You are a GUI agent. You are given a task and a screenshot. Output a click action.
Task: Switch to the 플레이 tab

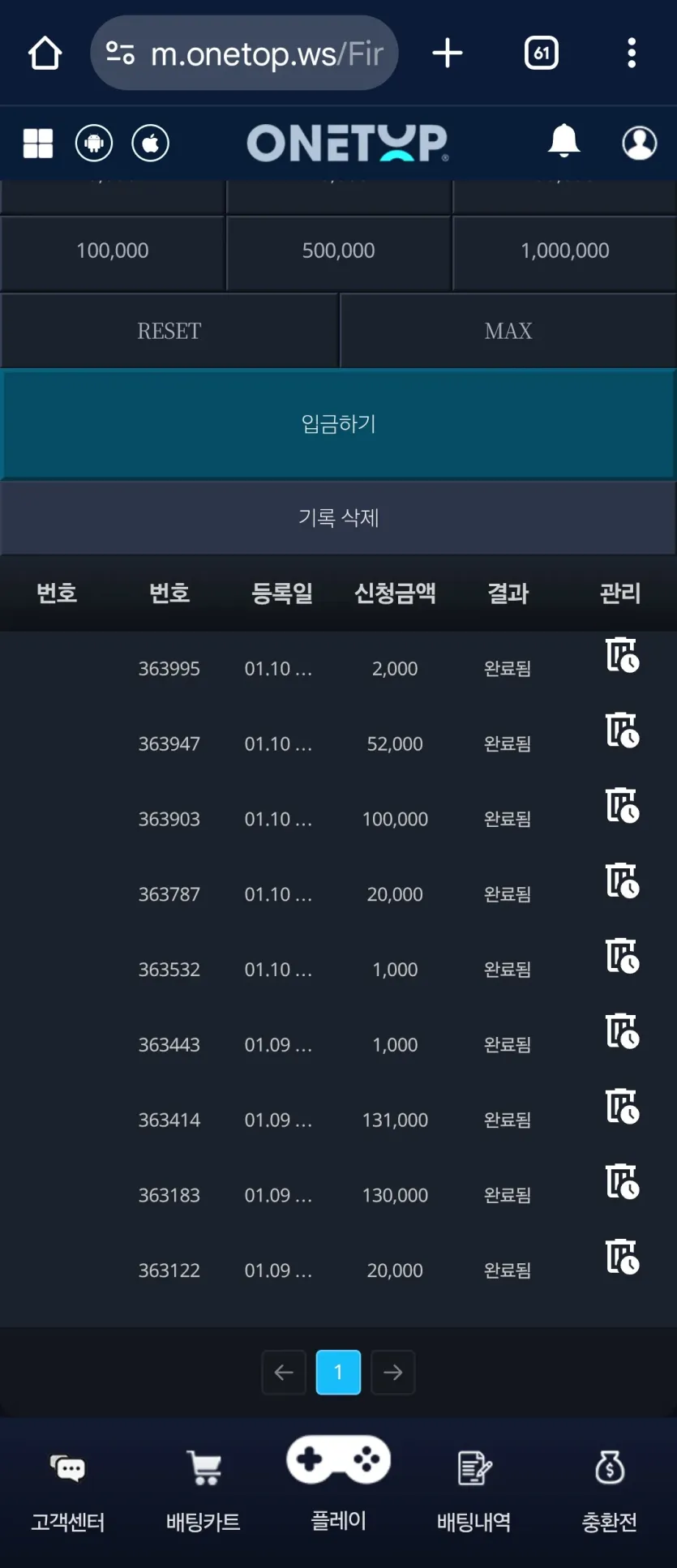(339, 1484)
